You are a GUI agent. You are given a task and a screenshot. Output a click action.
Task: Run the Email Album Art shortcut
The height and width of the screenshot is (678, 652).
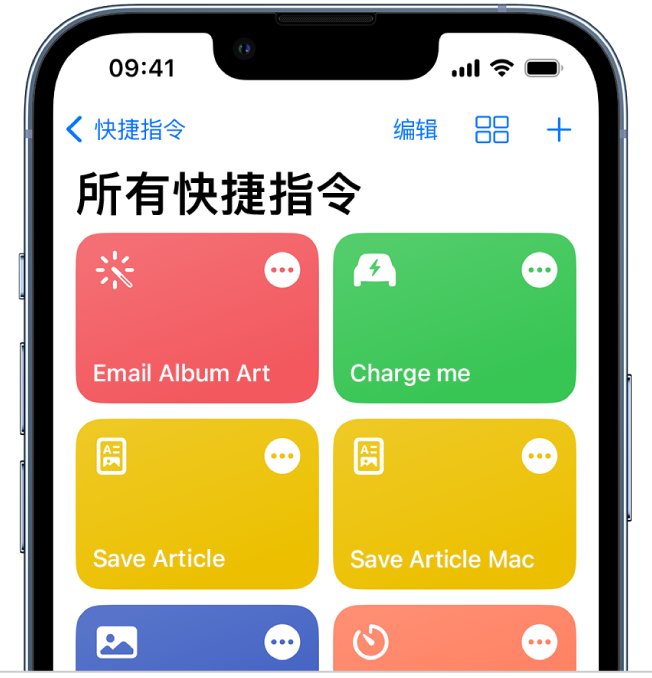click(180, 340)
